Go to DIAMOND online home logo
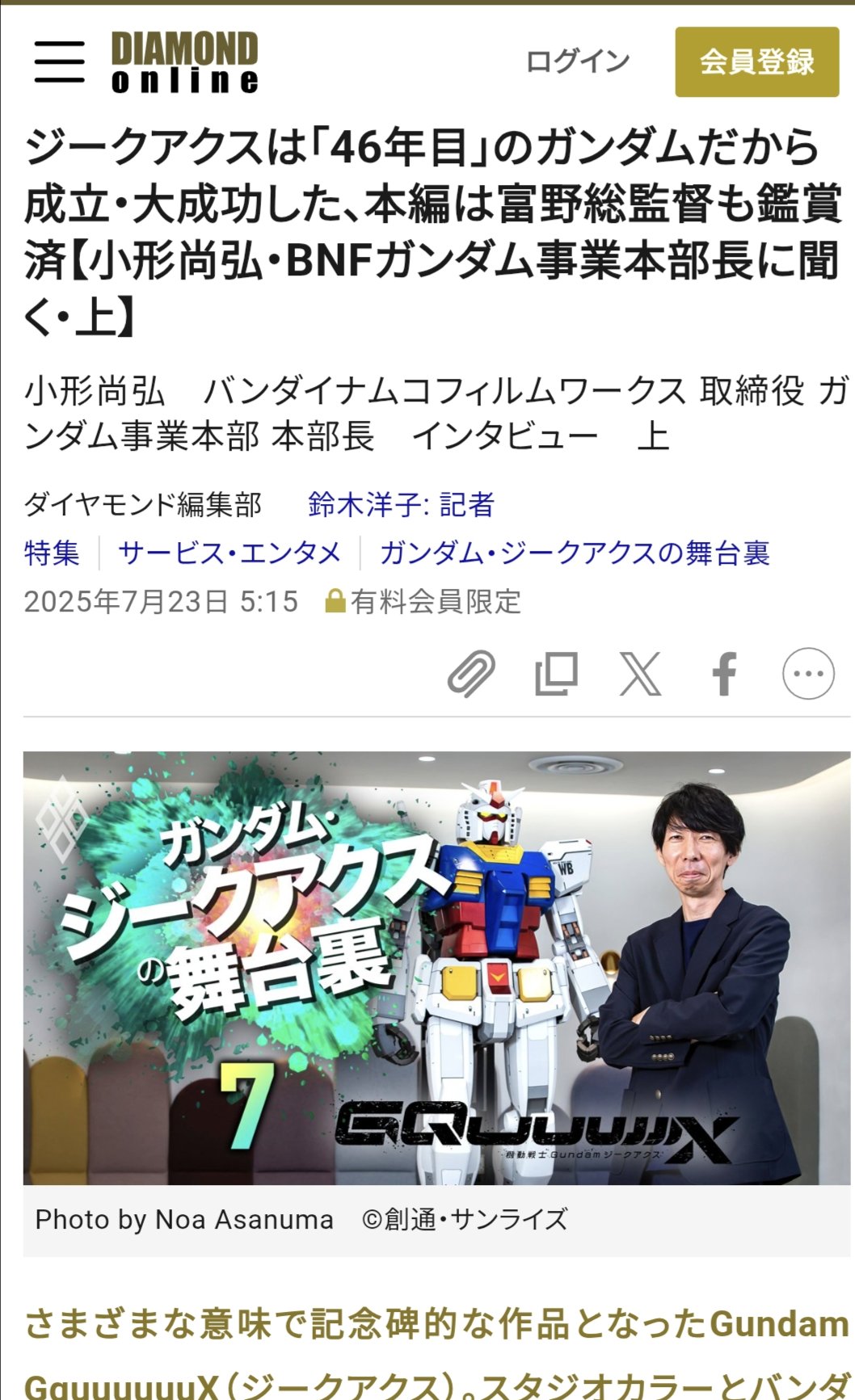This screenshot has height=1400, width=855. tap(184, 62)
